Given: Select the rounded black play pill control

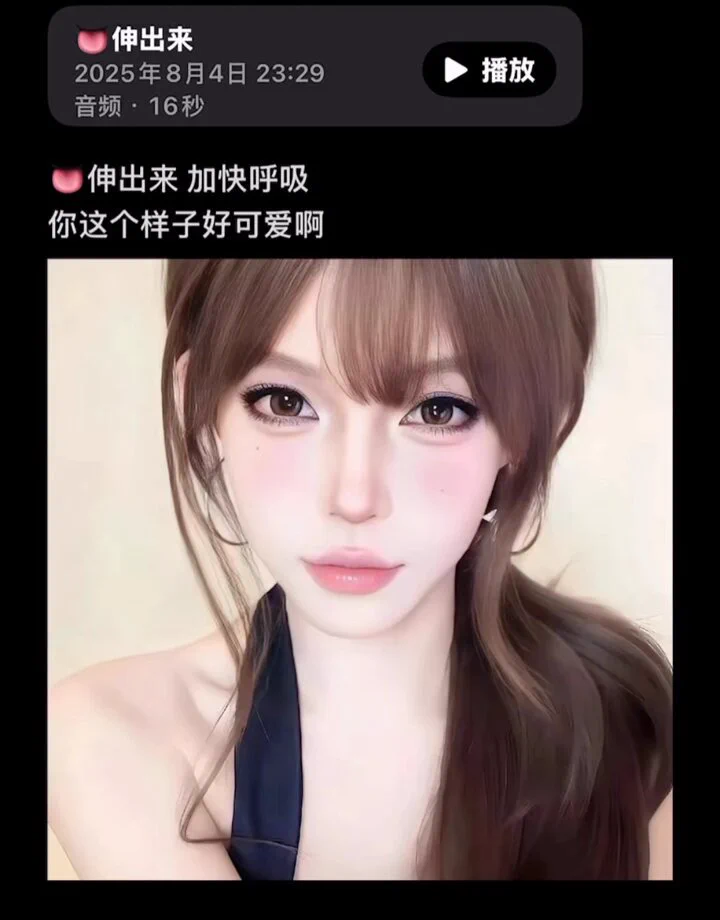Looking at the screenshot, I should [488, 71].
